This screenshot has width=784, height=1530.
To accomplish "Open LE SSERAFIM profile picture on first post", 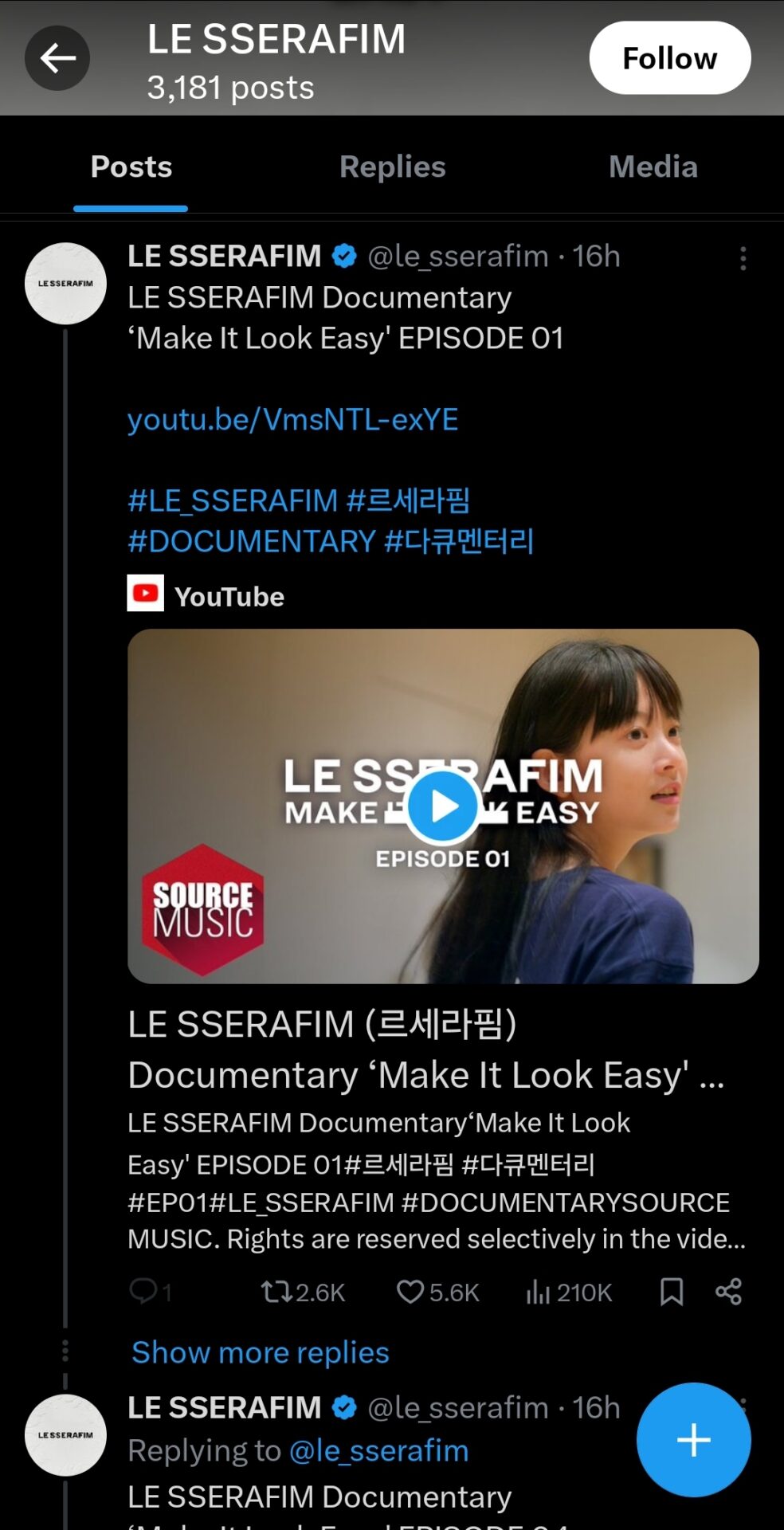I will pos(65,284).
